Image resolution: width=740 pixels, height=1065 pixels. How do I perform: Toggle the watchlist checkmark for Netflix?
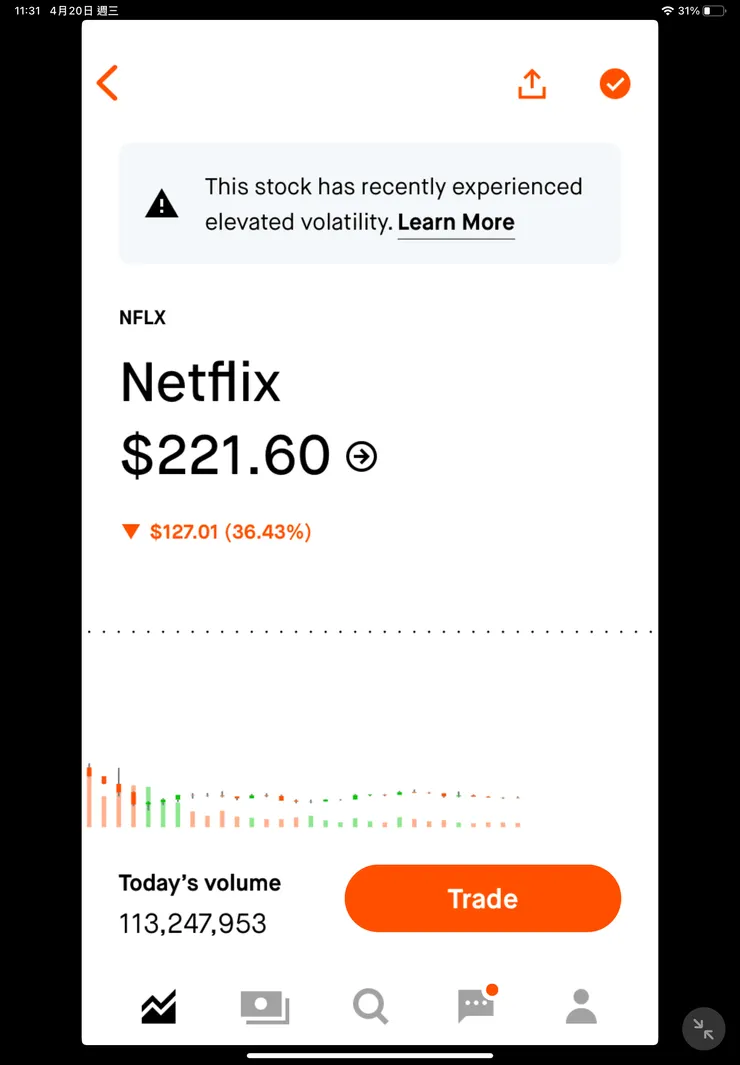[615, 84]
